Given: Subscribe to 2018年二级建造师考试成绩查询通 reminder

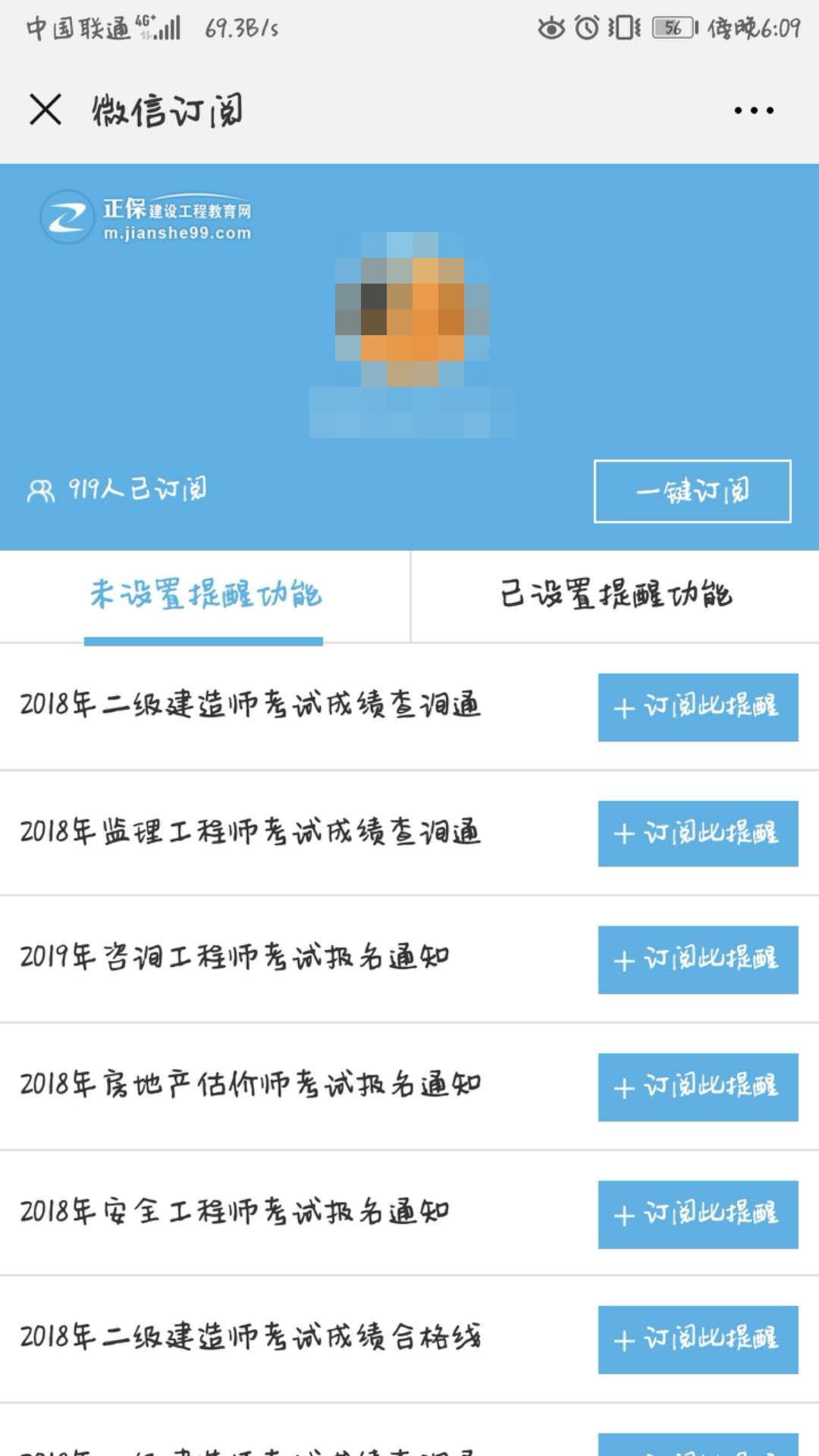Looking at the screenshot, I should coord(697,707).
